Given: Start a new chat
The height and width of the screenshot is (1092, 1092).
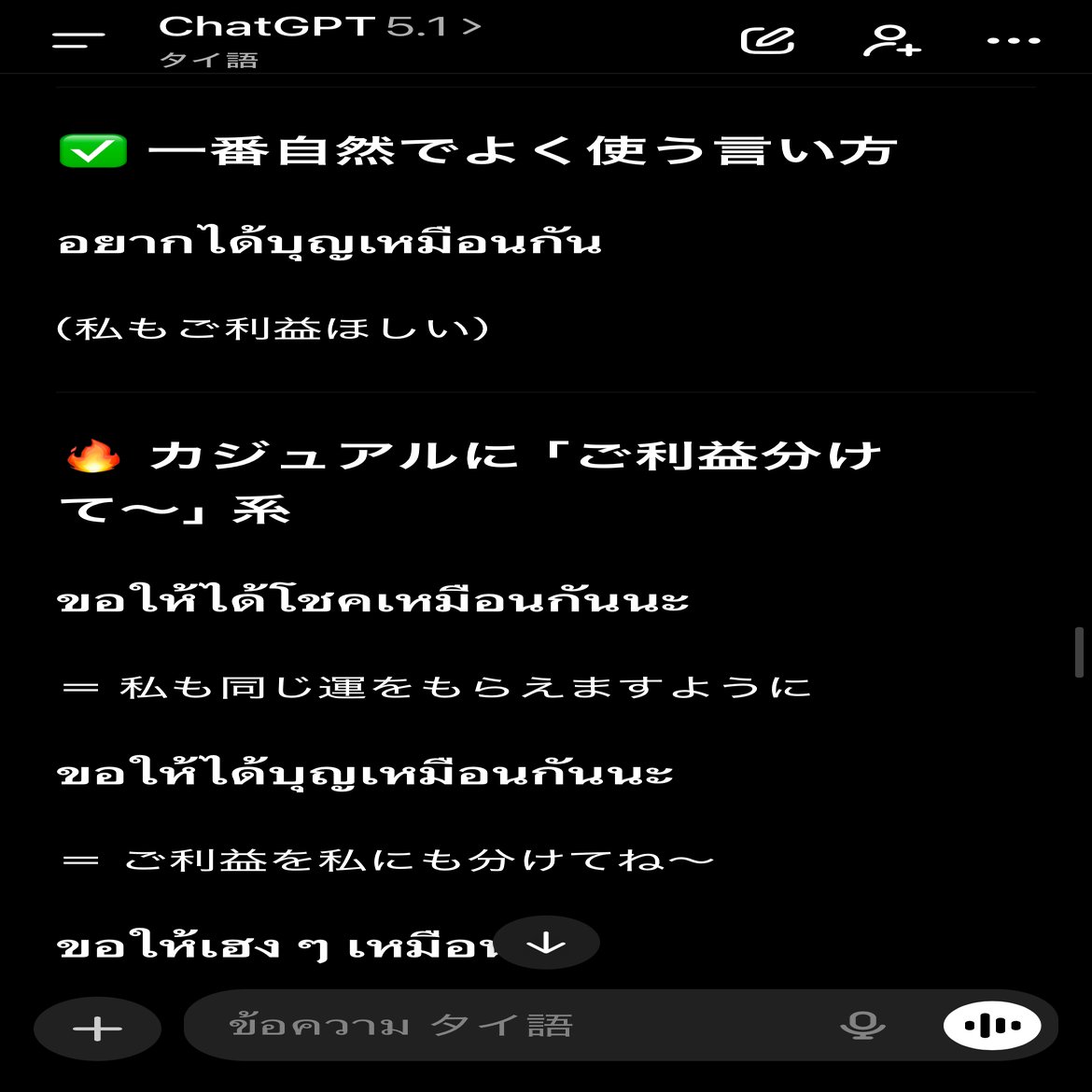Looking at the screenshot, I should point(767,40).
